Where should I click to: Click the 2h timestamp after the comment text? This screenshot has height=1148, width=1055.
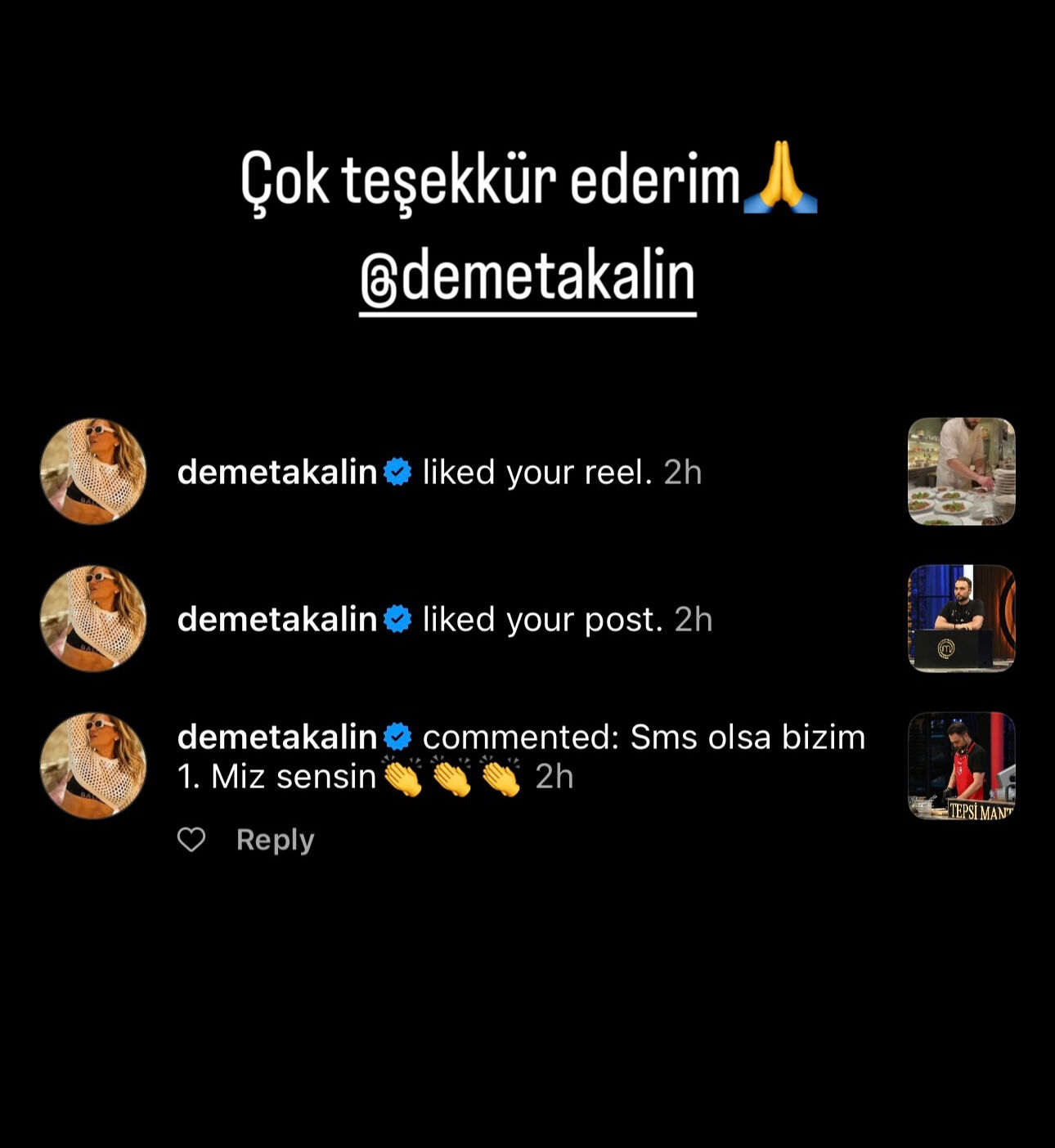coord(554,777)
